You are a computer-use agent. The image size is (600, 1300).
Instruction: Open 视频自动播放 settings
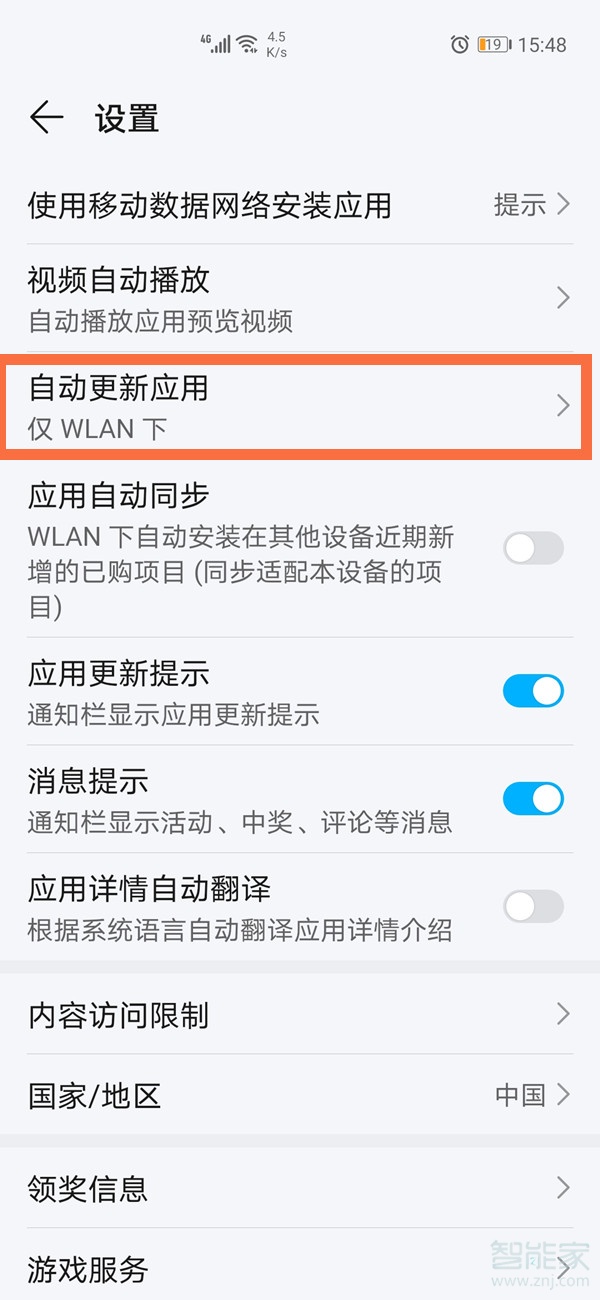point(300,298)
